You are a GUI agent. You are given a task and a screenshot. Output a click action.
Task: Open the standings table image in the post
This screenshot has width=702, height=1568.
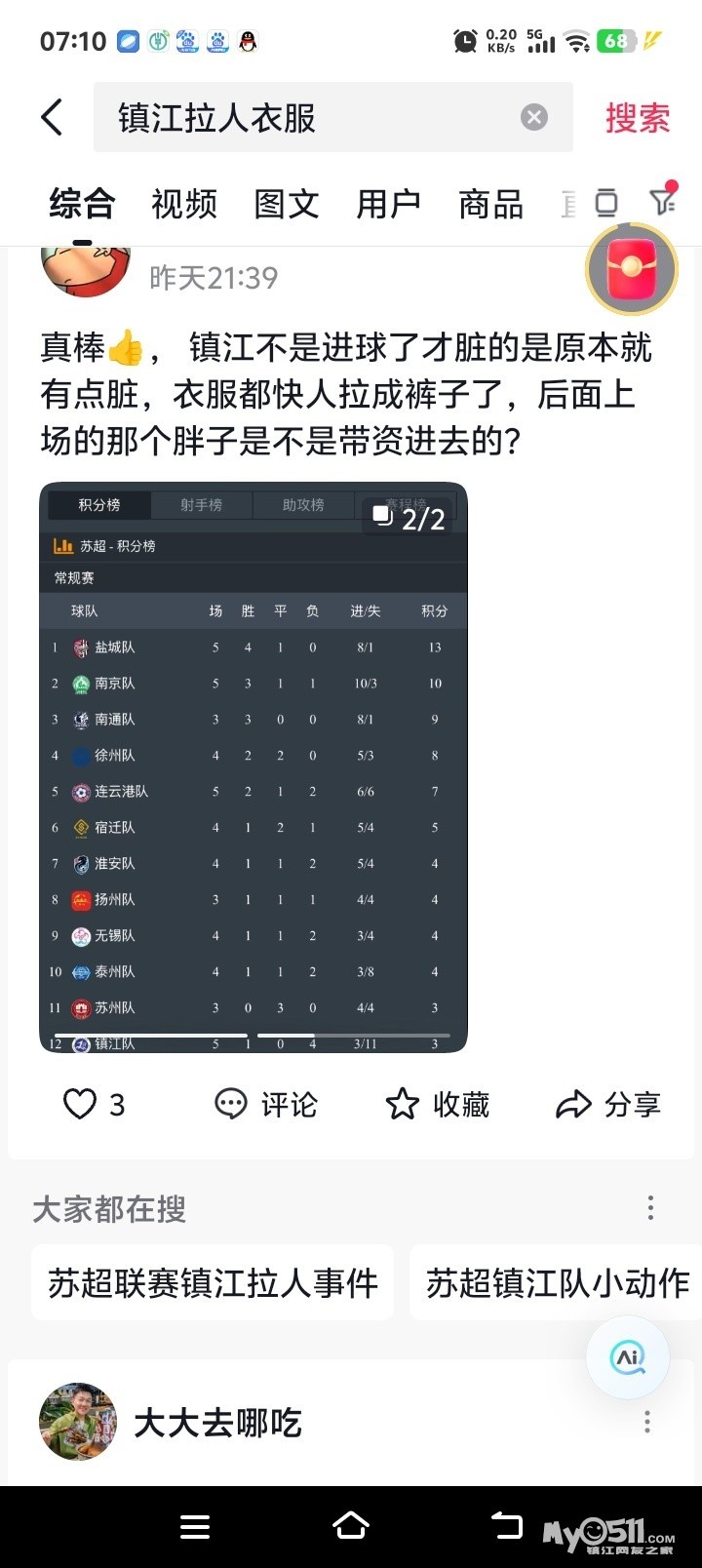(x=253, y=767)
